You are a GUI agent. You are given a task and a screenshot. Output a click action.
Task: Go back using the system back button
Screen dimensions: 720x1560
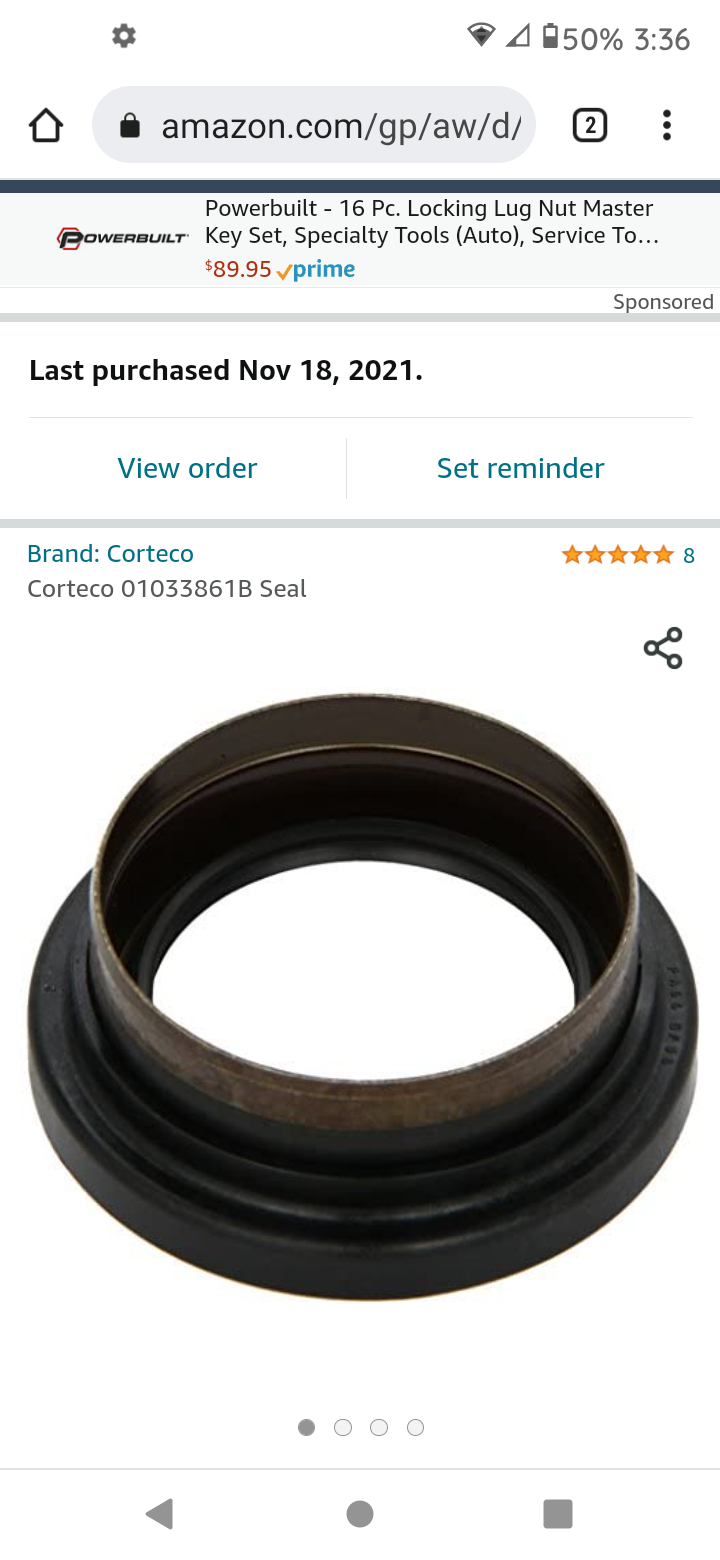[x=160, y=1513]
